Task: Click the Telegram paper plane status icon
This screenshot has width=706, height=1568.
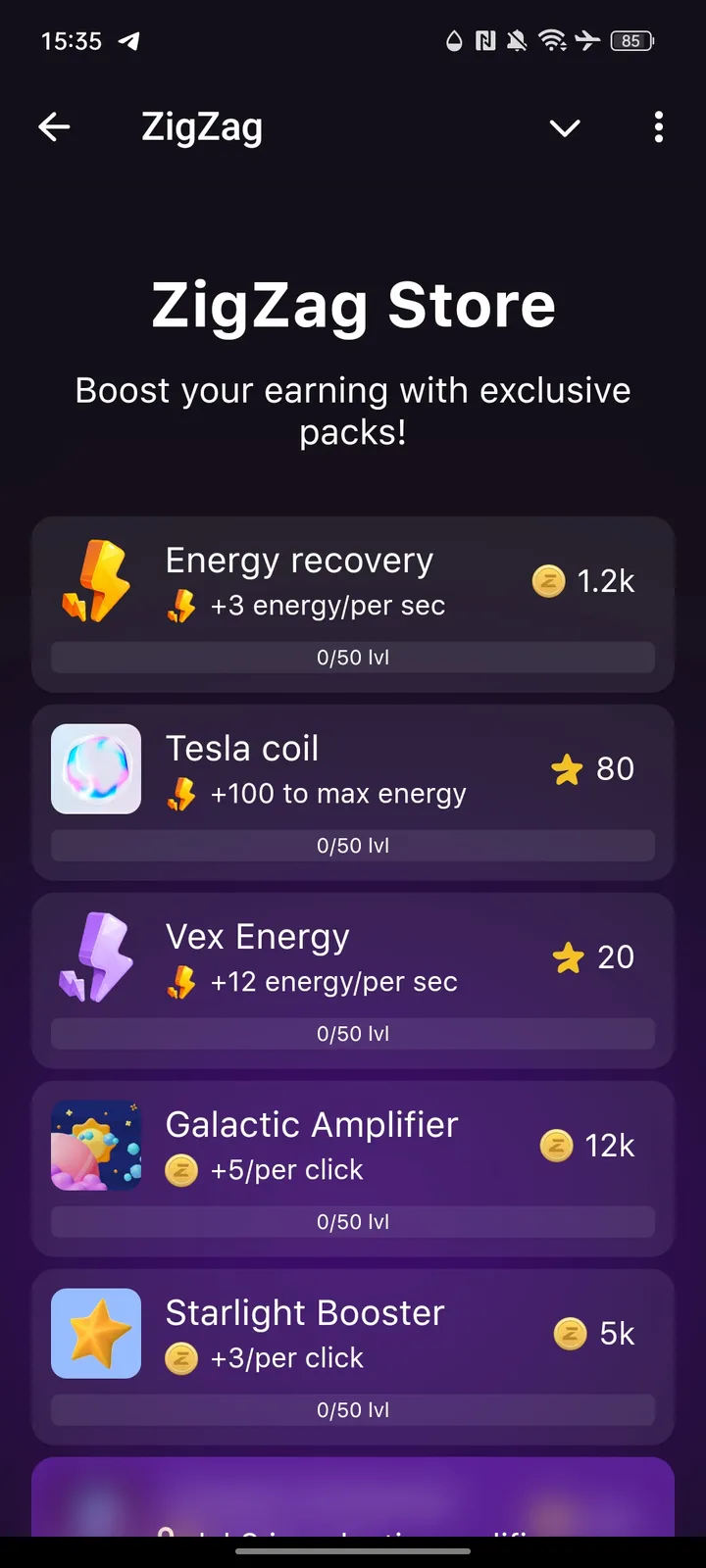Action: 127,41
